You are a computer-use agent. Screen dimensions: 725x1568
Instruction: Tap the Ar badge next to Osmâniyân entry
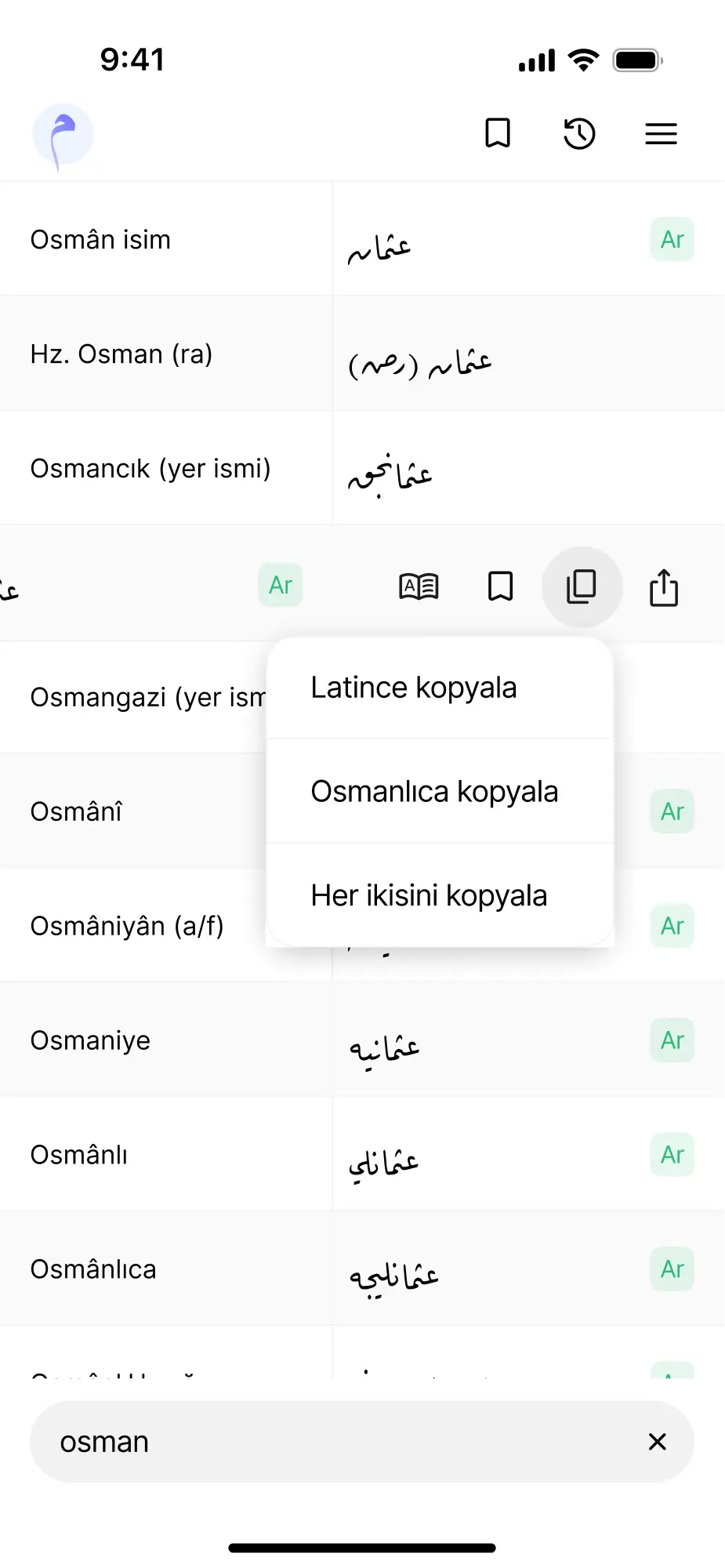point(672,926)
